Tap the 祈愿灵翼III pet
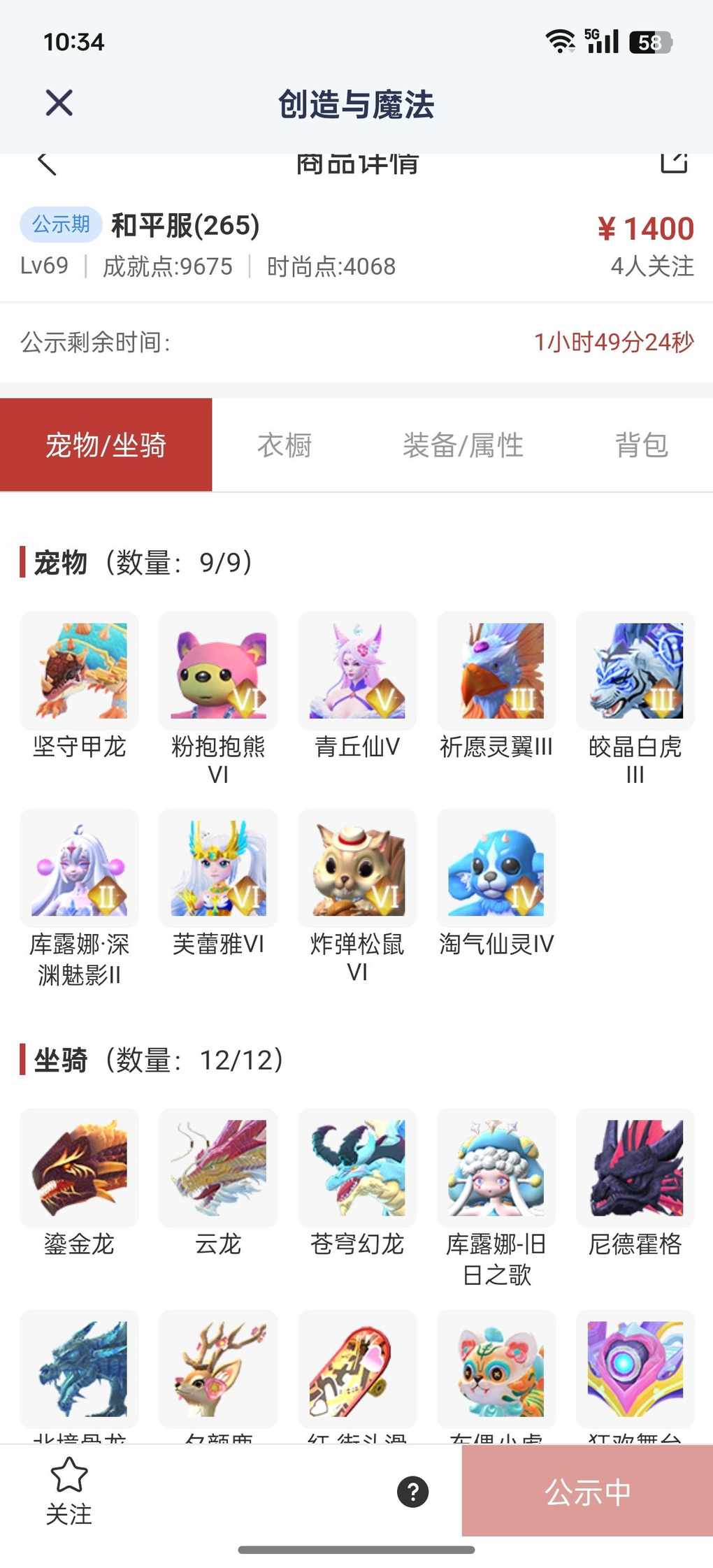 [x=496, y=671]
